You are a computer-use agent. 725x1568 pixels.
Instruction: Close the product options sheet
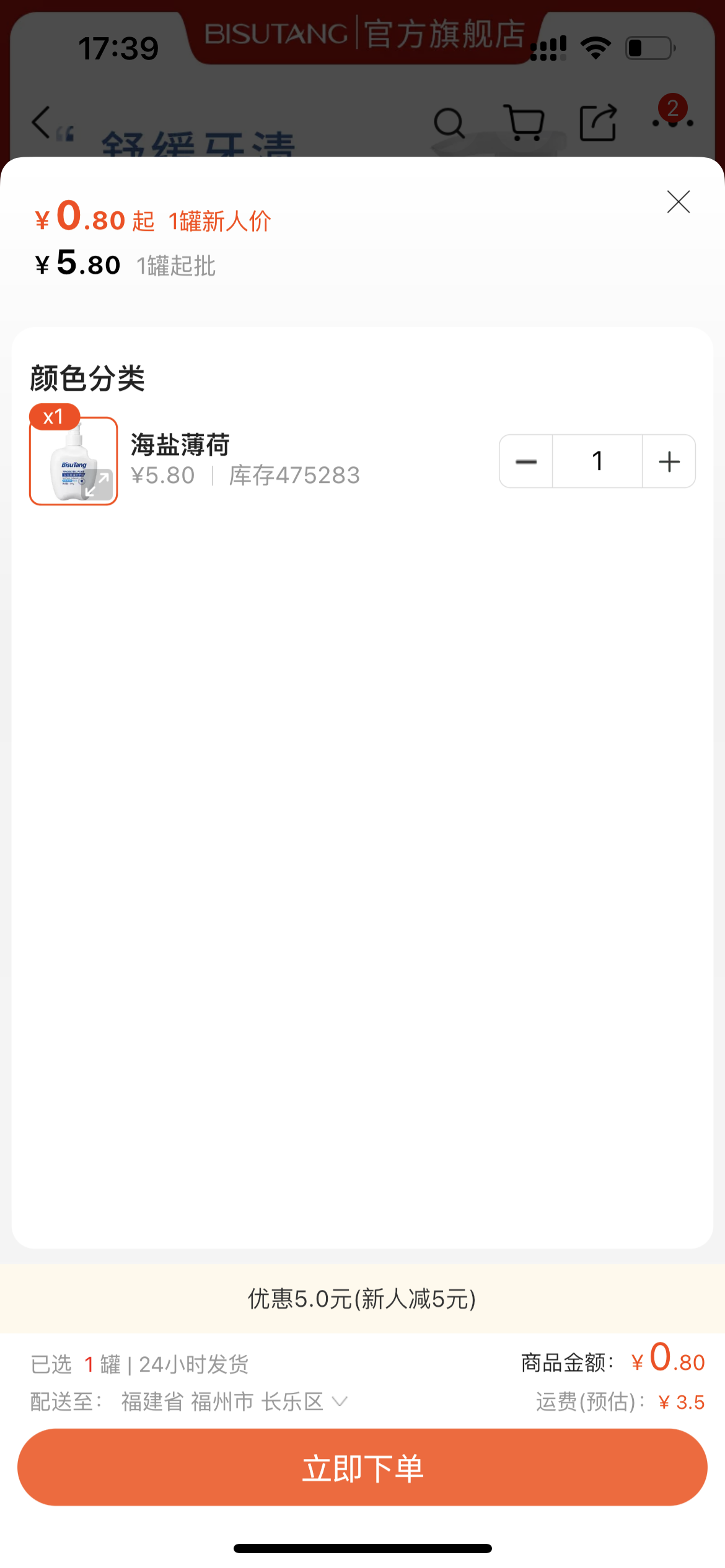click(678, 202)
